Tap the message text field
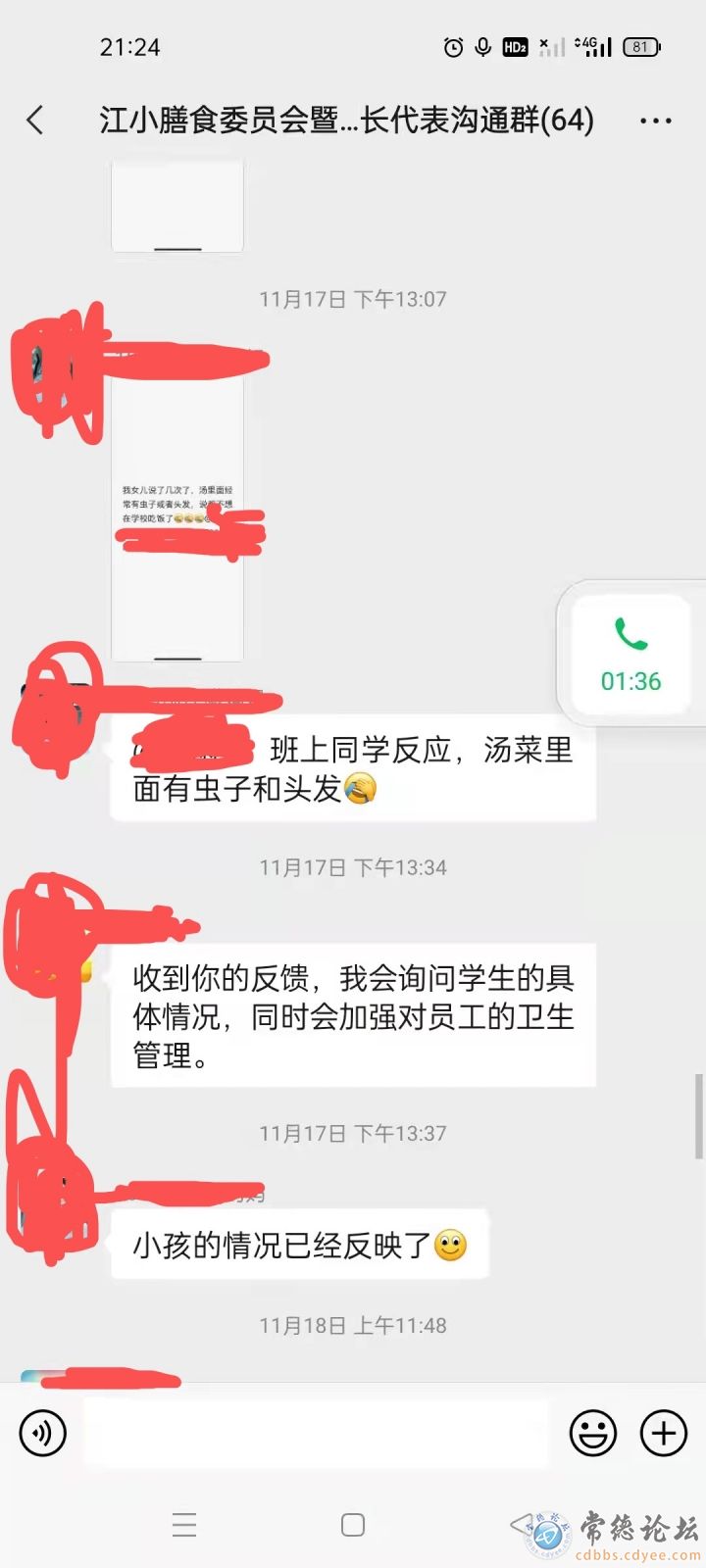The image size is (706, 1568). (x=314, y=1433)
